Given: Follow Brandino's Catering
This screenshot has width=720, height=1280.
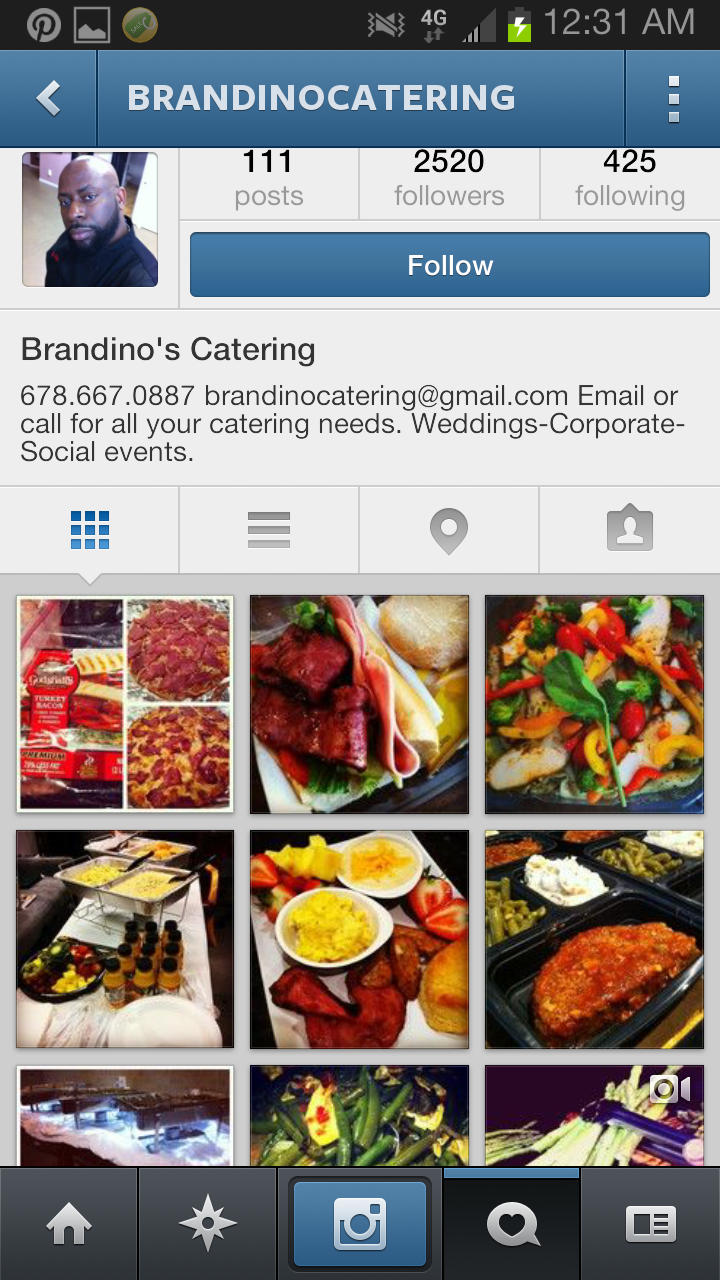Looking at the screenshot, I should [450, 265].
